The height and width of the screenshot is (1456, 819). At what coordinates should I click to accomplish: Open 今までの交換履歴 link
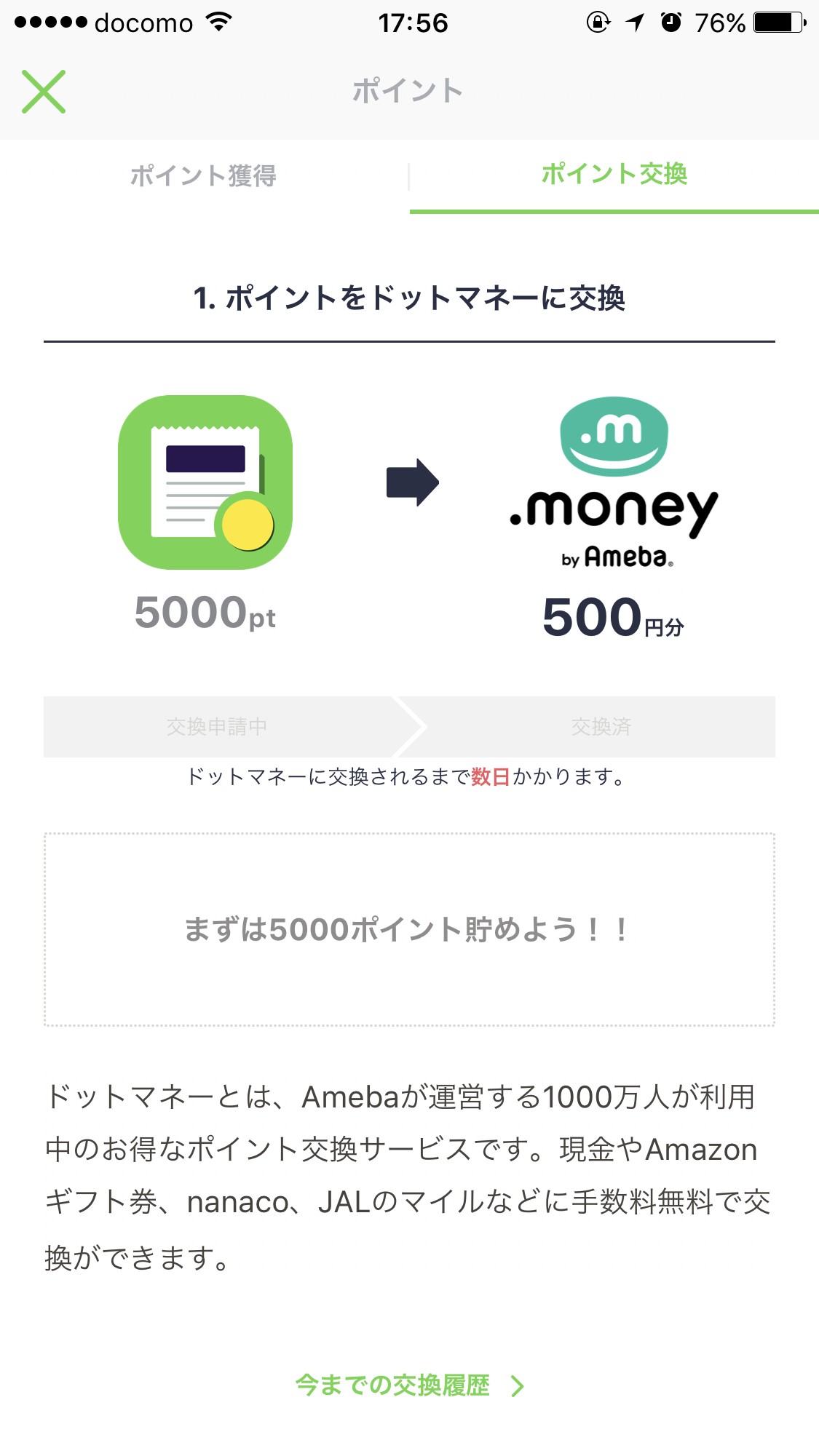[409, 1385]
